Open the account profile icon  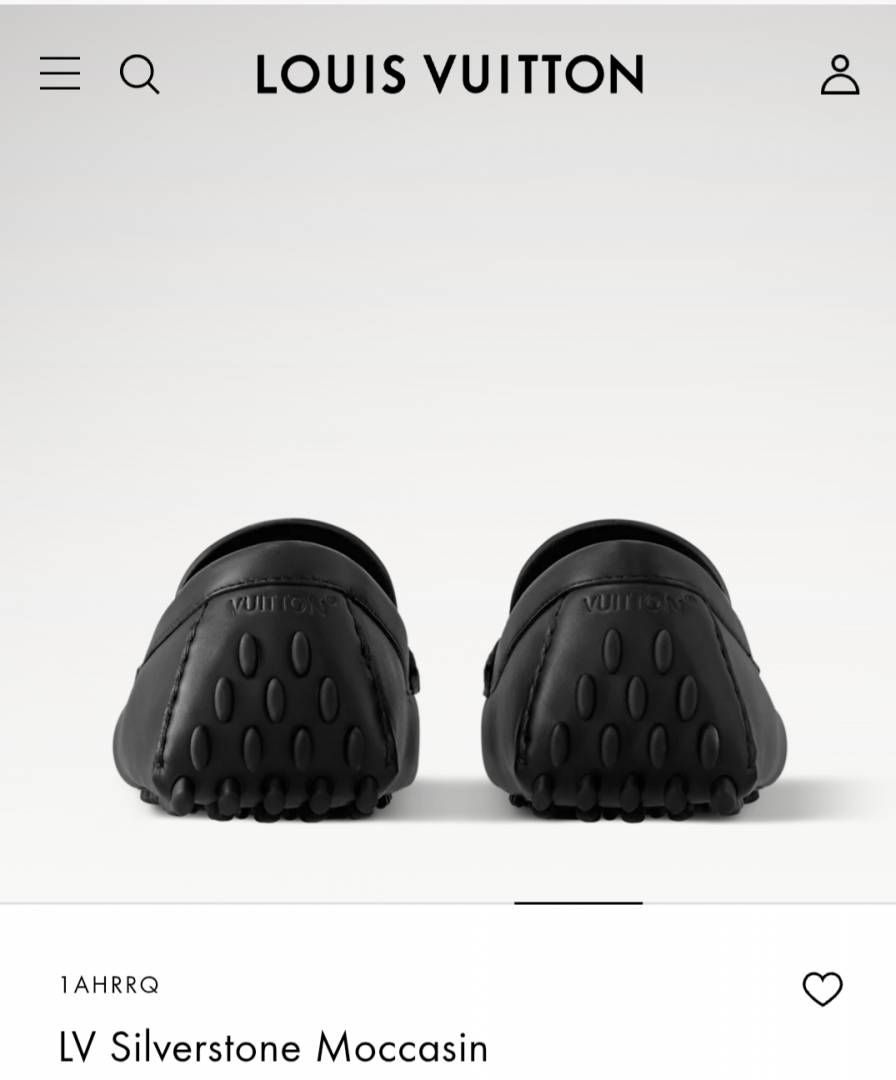click(x=839, y=75)
